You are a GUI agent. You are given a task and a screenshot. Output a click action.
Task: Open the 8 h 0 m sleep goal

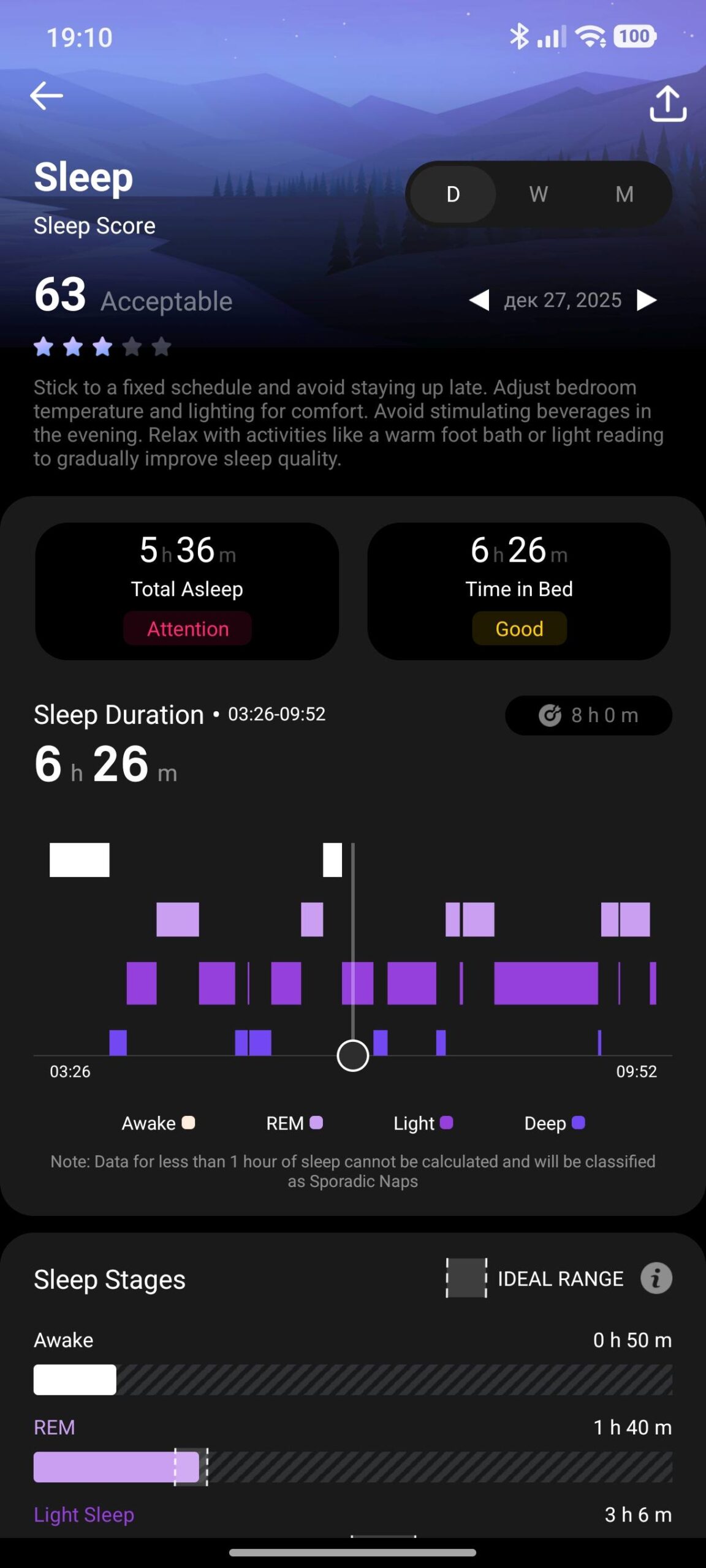(588, 715)
